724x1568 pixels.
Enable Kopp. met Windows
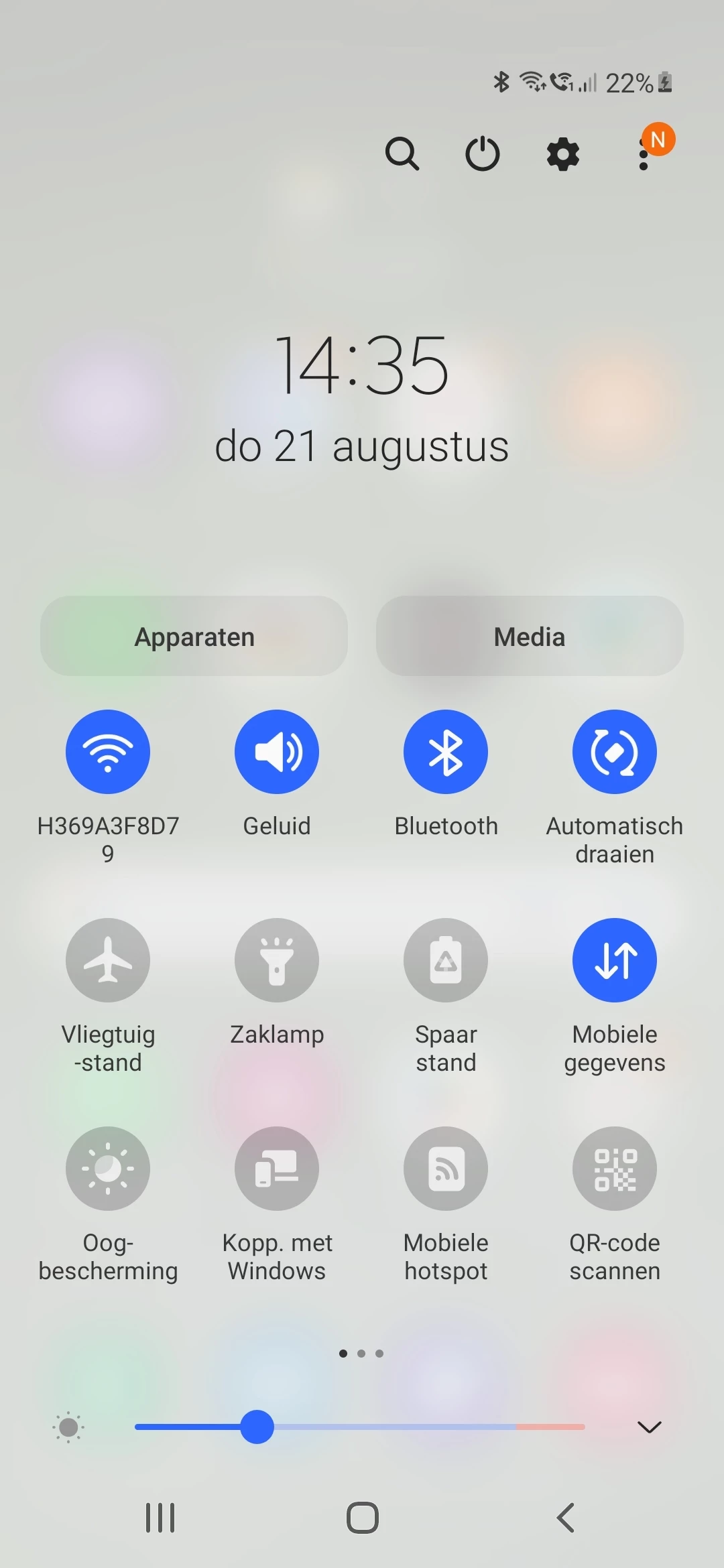(277, 1169)
